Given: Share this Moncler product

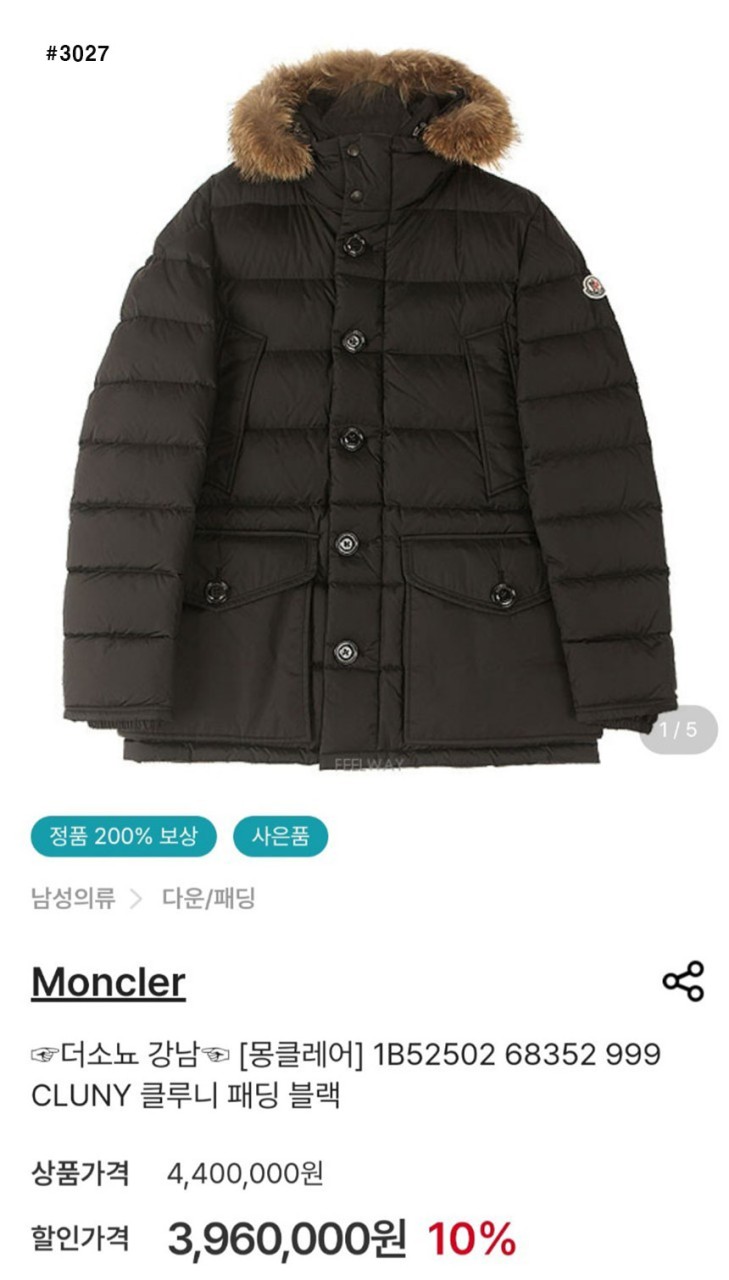Looking at the screenshot, I should tap(683, 981).
